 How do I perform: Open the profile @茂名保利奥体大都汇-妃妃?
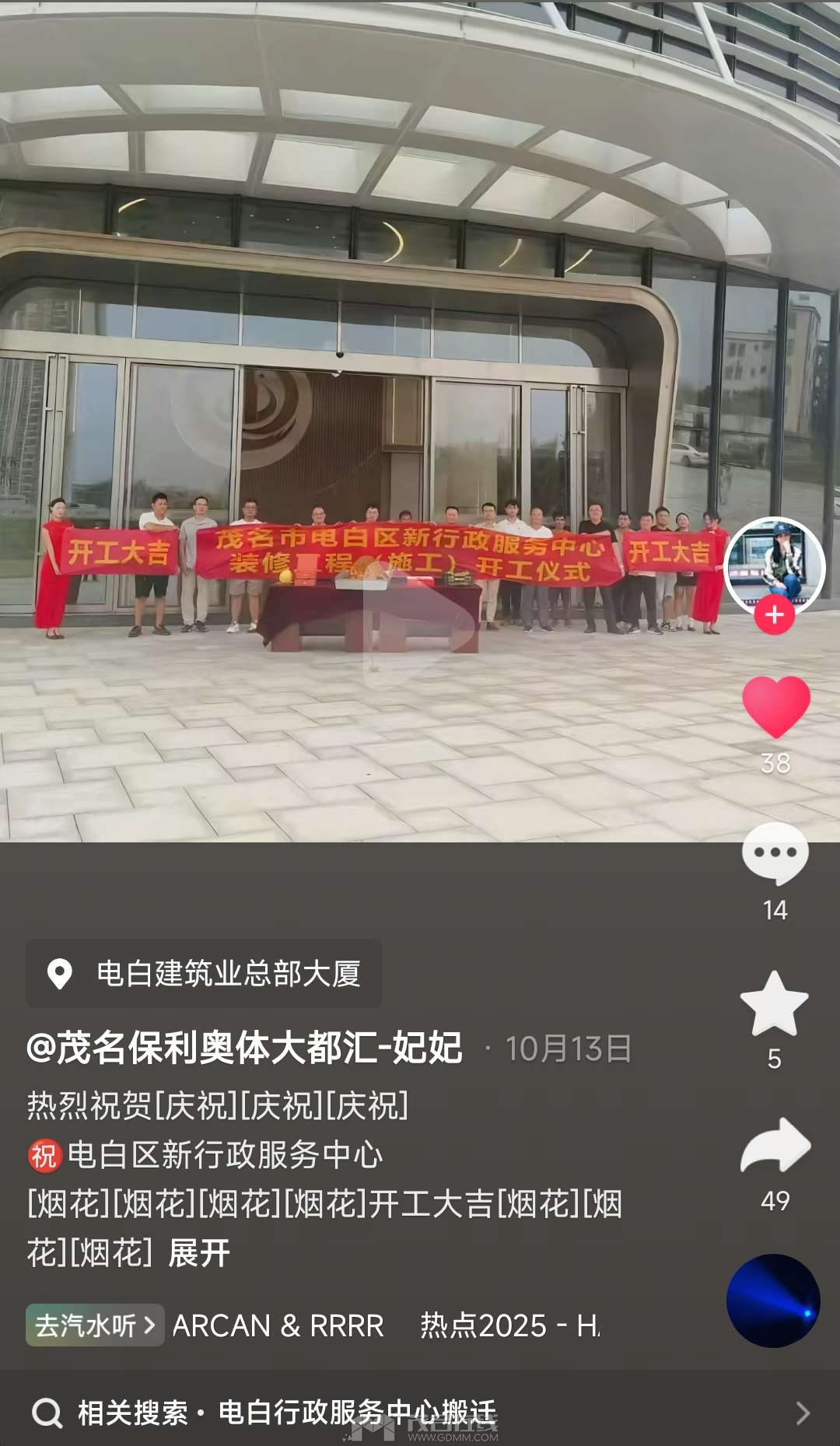[x=244, y=1048]
